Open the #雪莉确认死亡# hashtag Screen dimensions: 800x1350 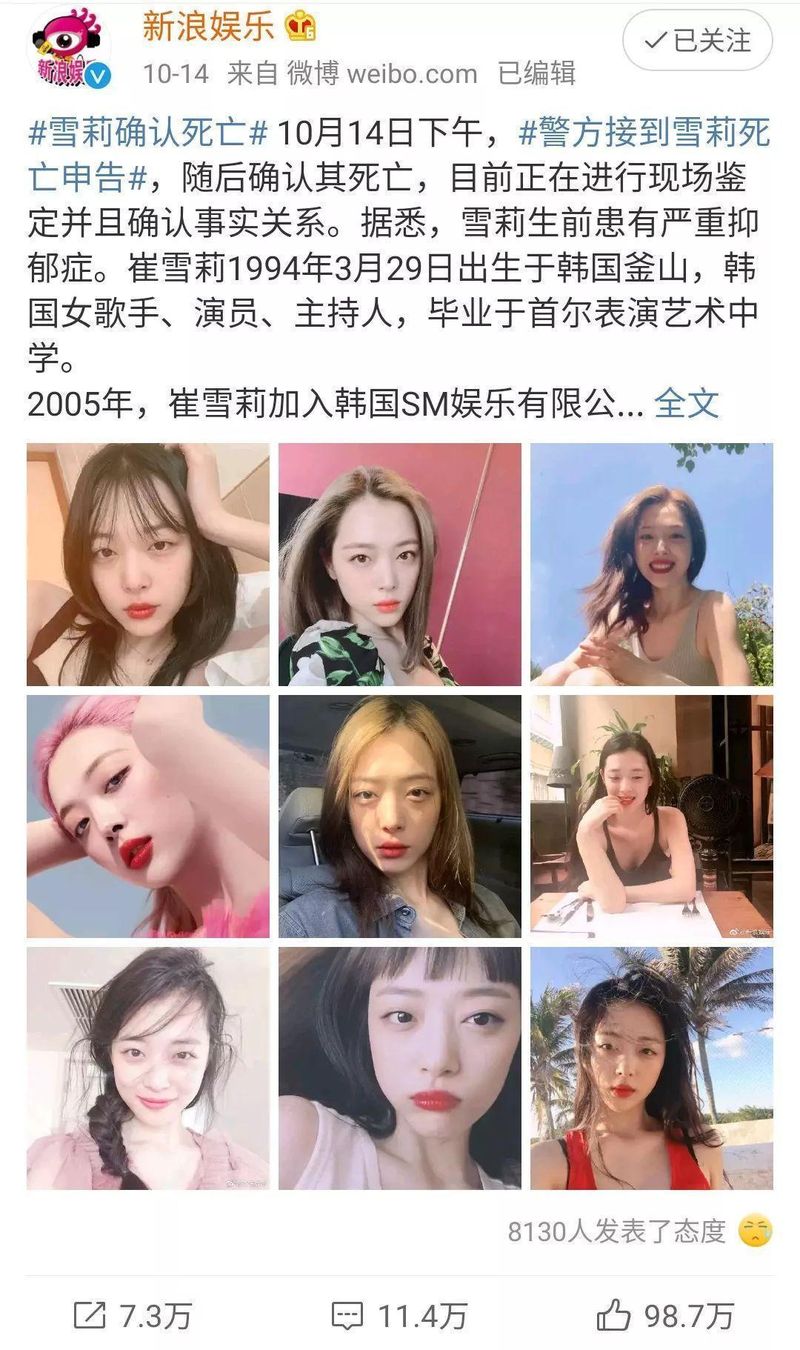(148, 133)
